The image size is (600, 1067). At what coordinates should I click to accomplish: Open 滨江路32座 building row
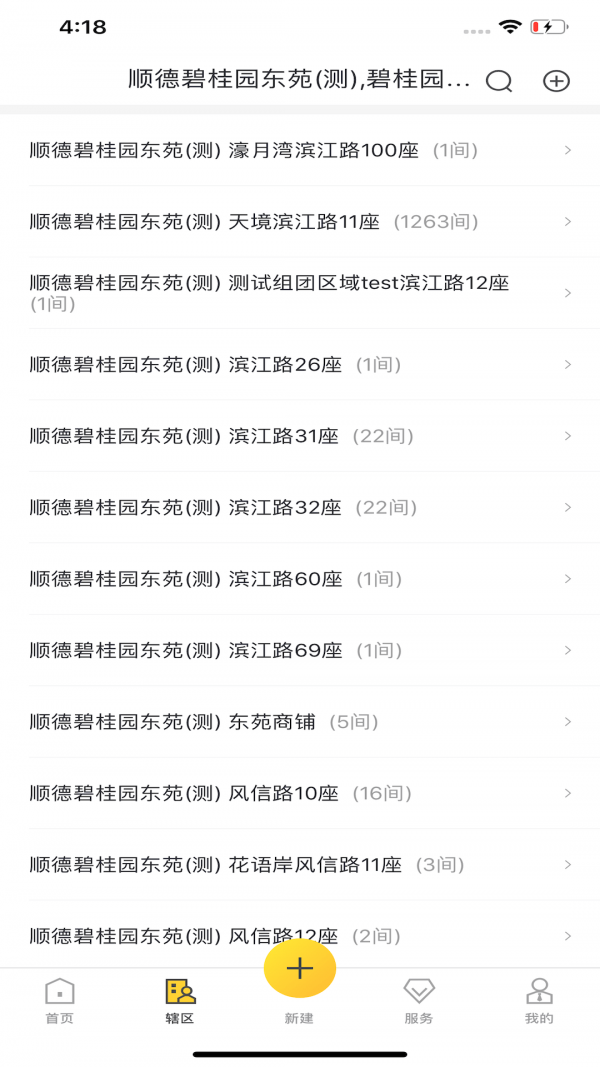(x=300, y=508)
